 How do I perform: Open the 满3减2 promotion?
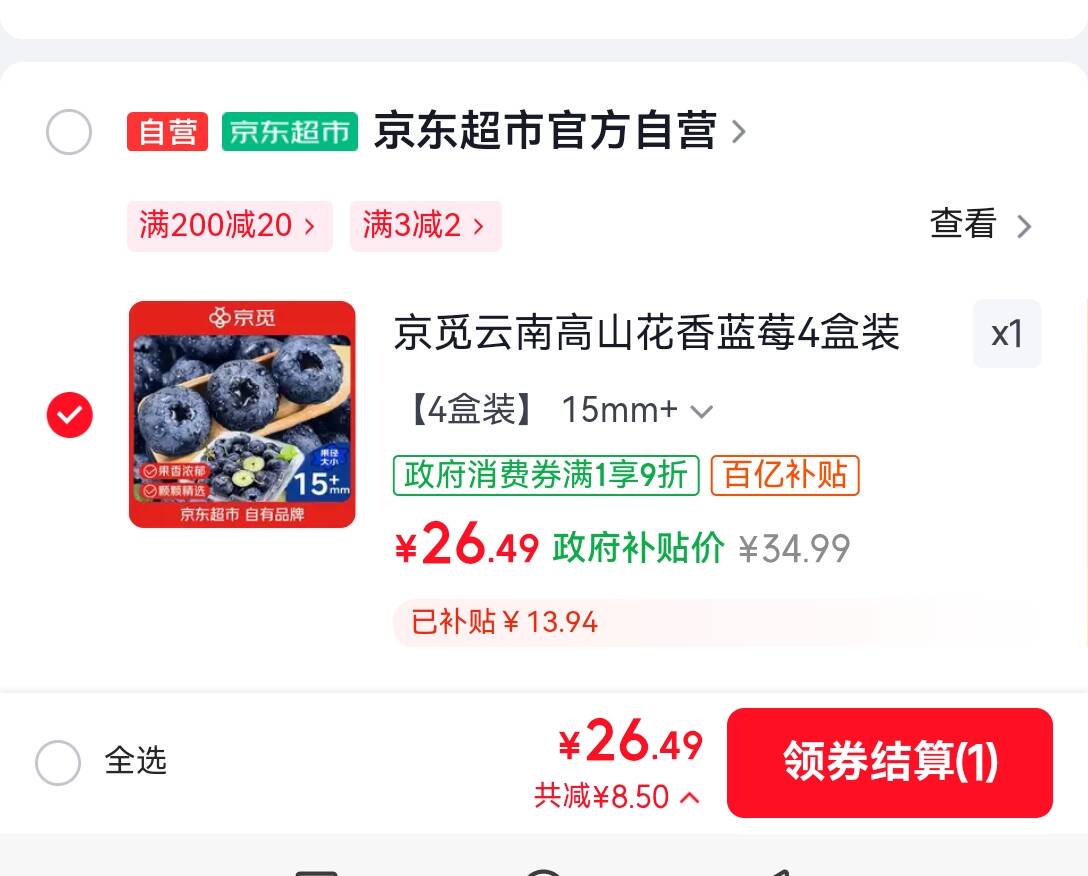pyautogui.click(x=424, y=226)
